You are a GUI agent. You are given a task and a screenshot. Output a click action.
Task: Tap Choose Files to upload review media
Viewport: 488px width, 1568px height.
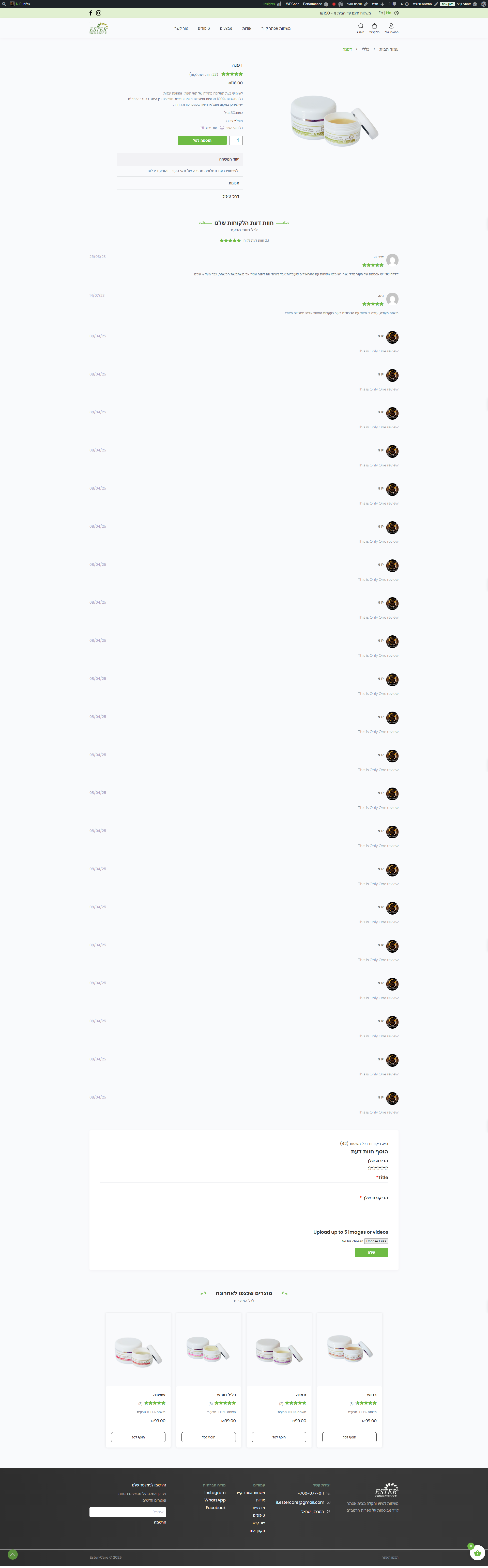coord(376,1241)
